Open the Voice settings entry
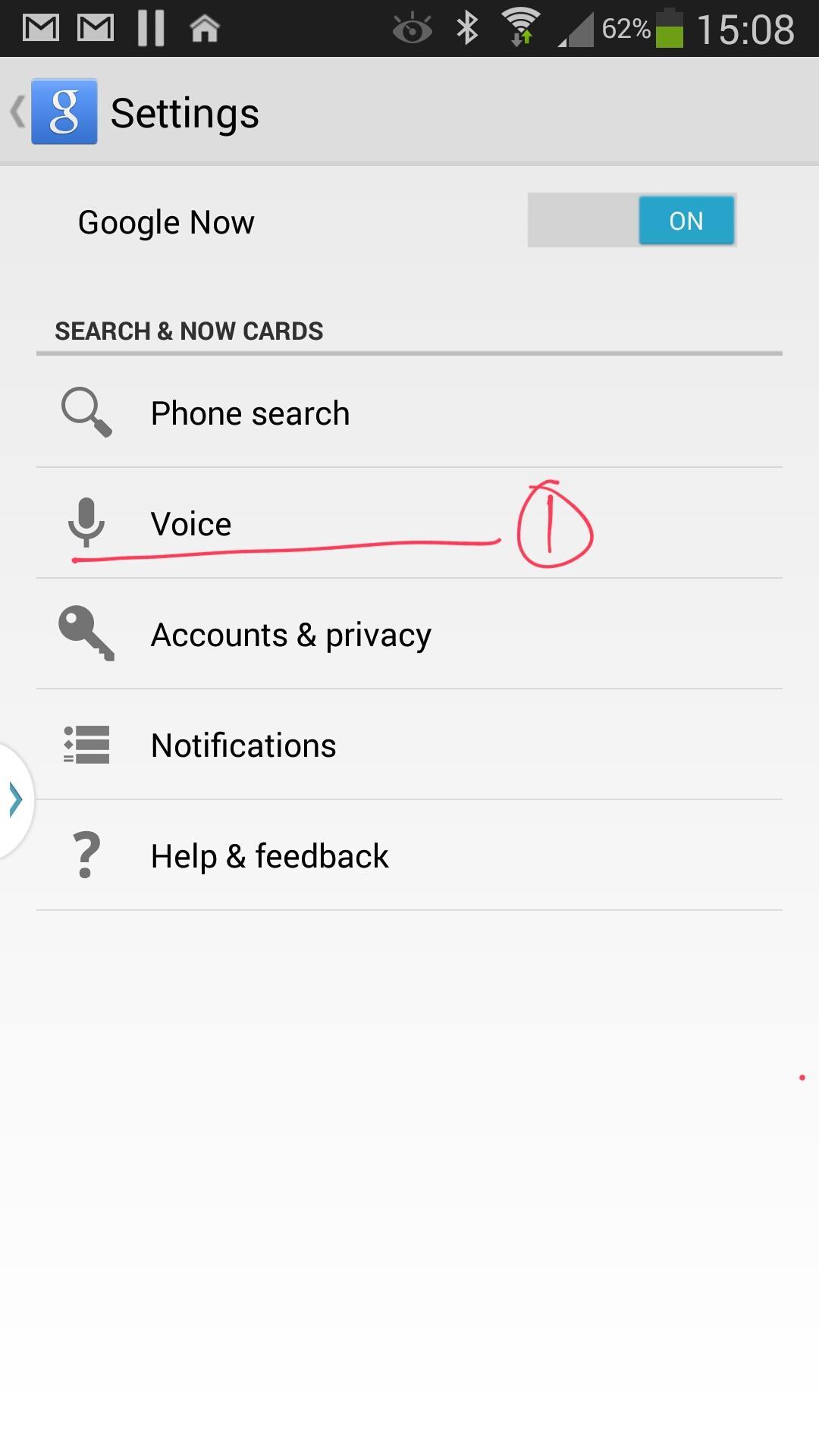Viewport: 819px width, 1456px height. pyautogui.click(x=303, y=523)
